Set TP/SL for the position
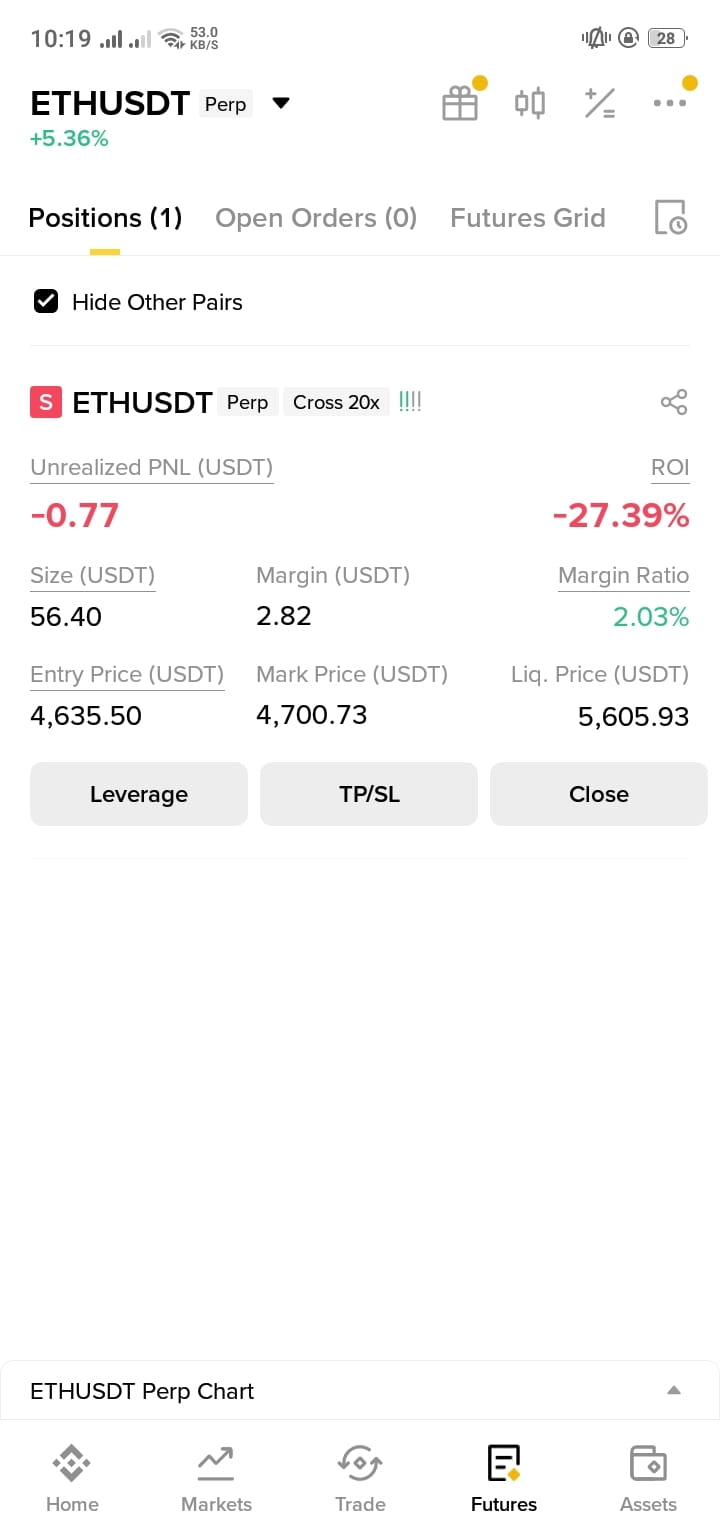This screenshot has height=1520, width=720. [369, 794]
